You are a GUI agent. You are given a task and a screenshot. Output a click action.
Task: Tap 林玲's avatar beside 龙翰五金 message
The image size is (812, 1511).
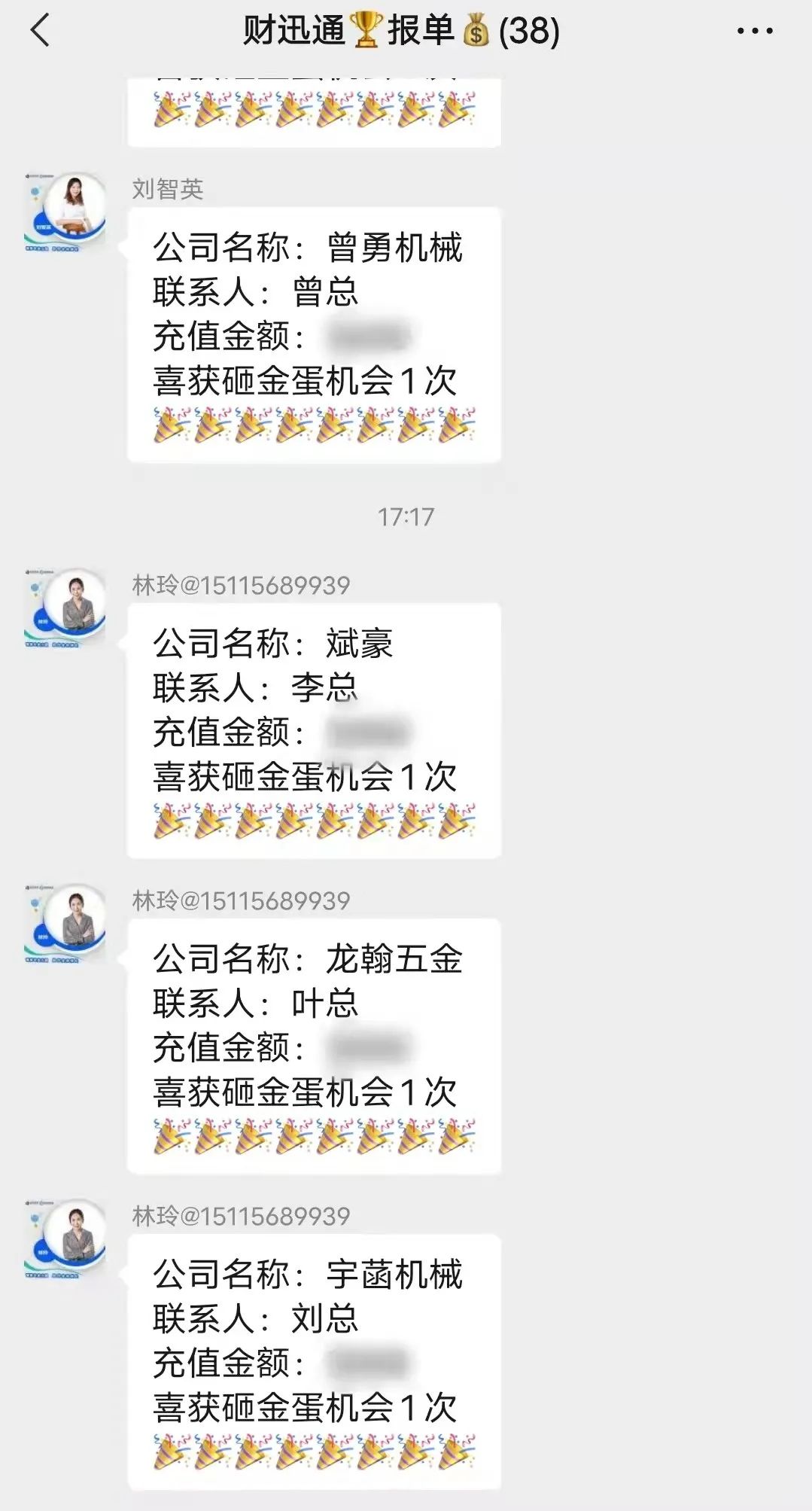65,924
